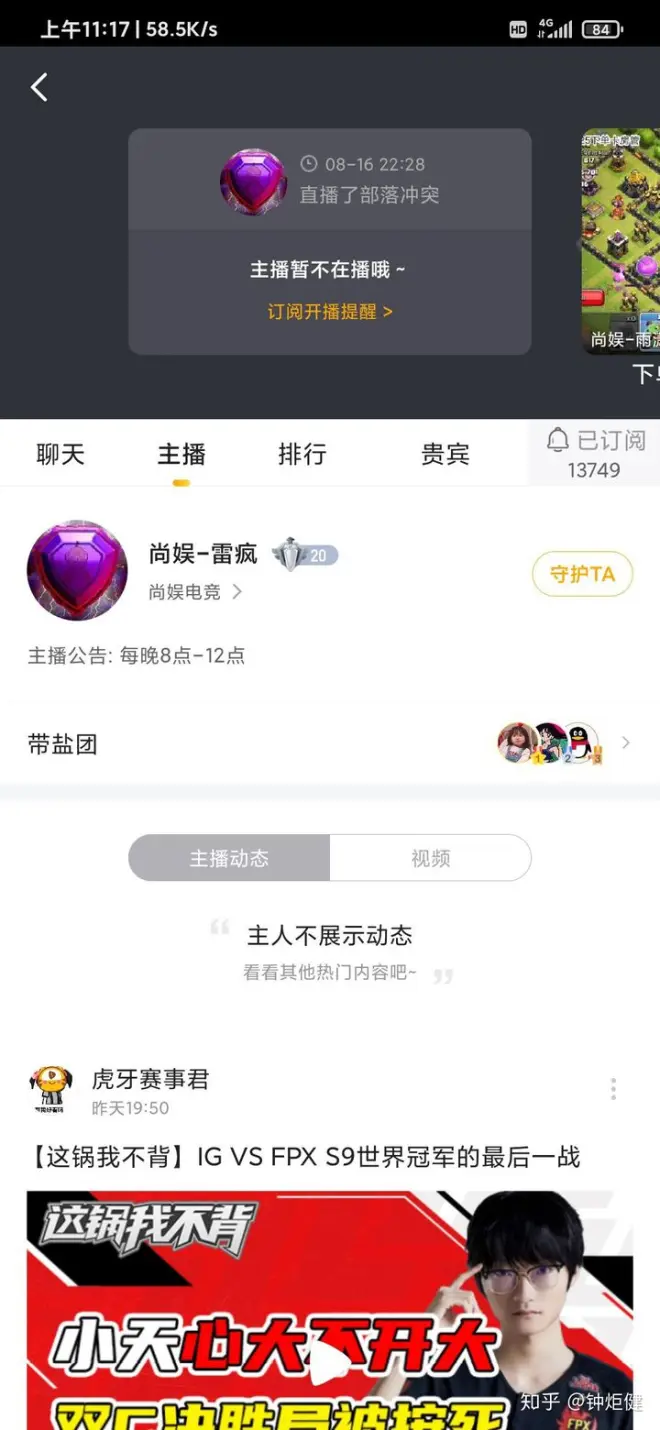Tap the 守护TA button
660x1430 pixels.
582,574
